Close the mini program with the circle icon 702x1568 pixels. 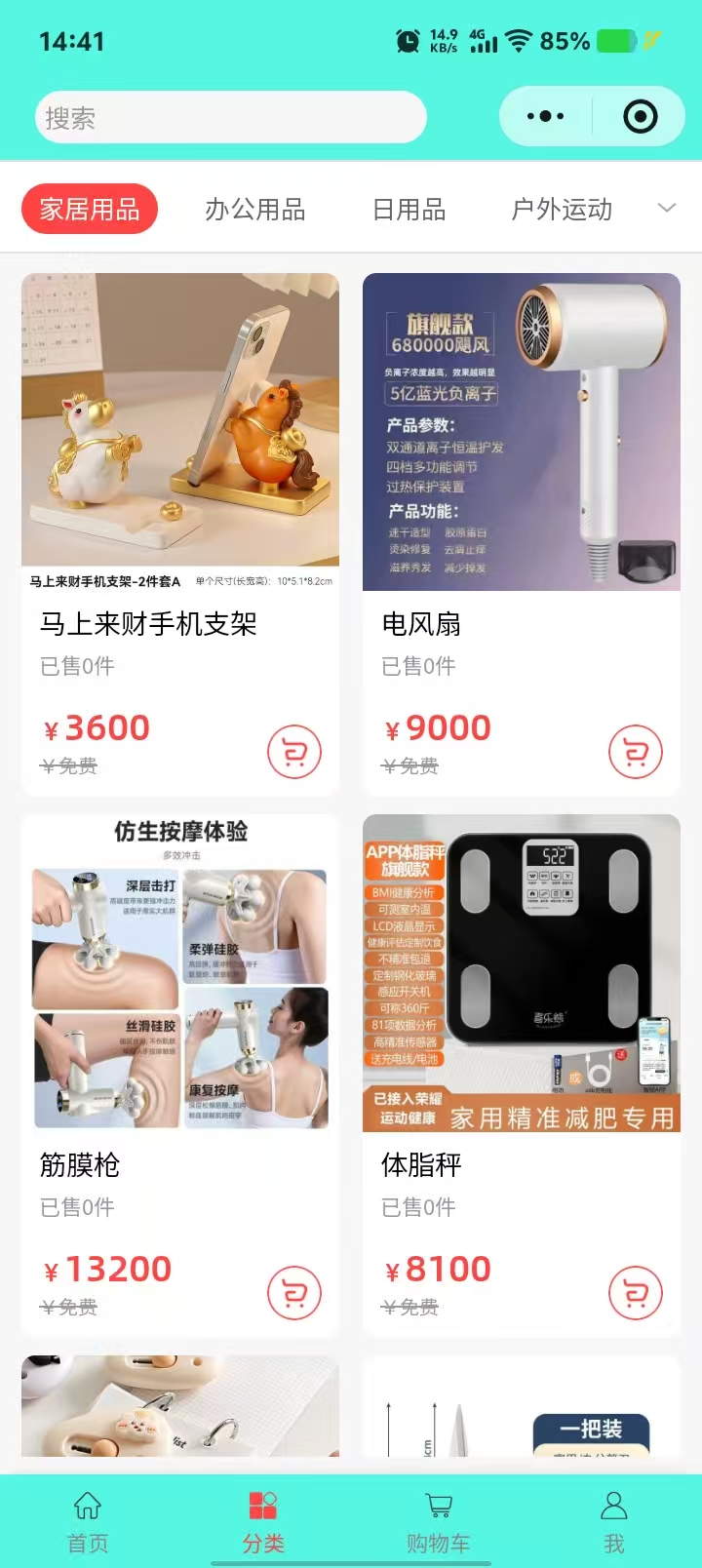[640, 117]
